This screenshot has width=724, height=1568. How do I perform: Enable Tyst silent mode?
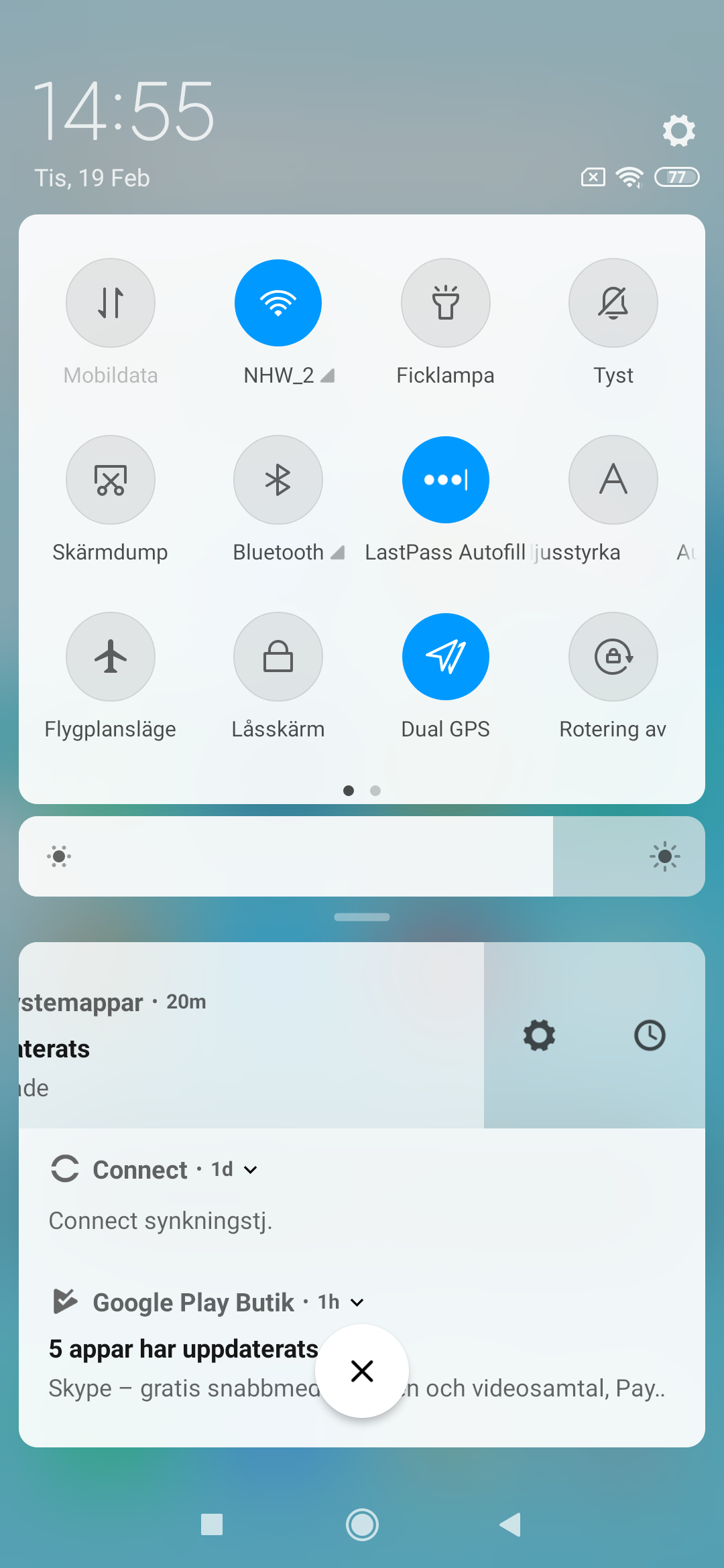613,303
